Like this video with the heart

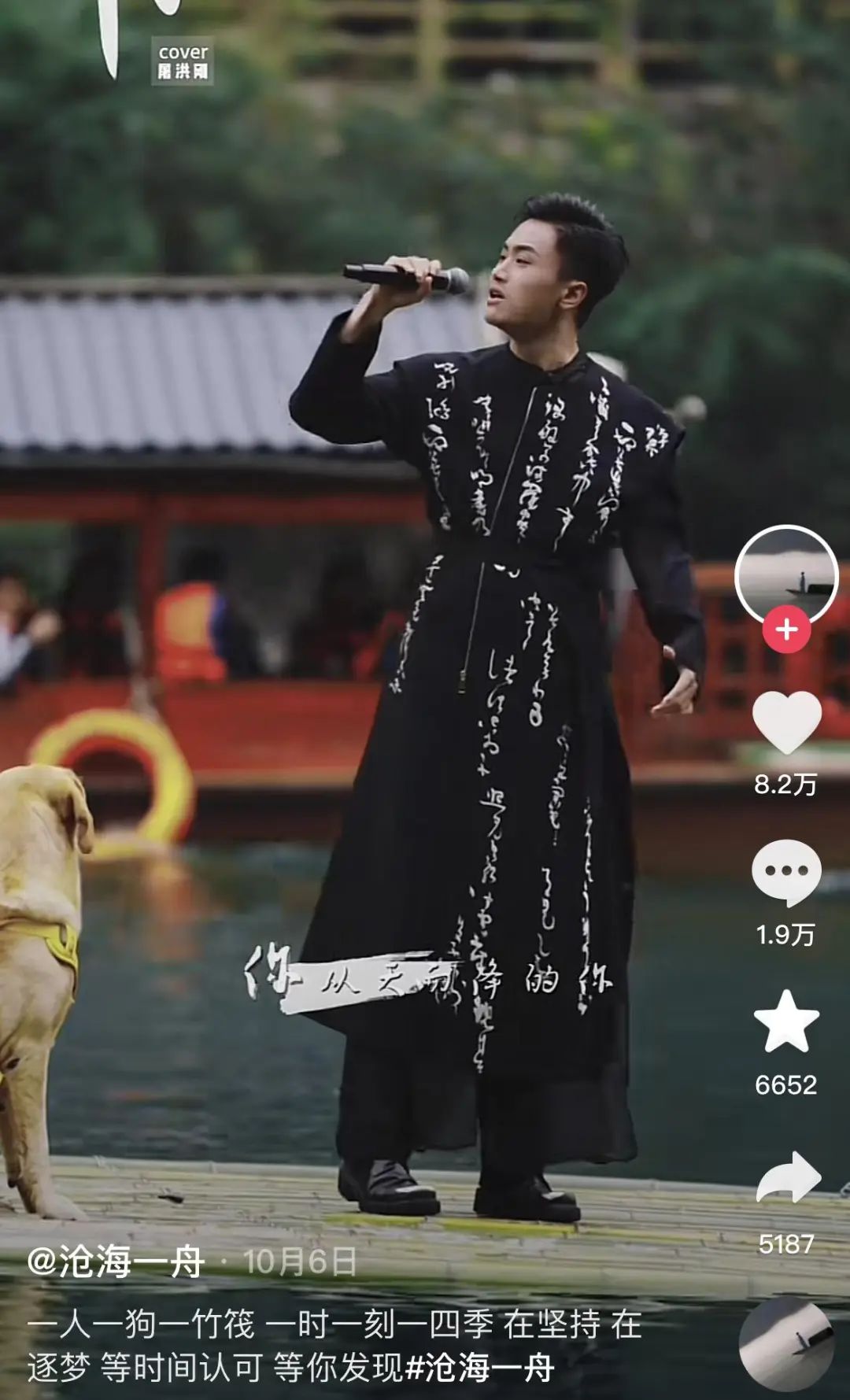click(786, 722)
